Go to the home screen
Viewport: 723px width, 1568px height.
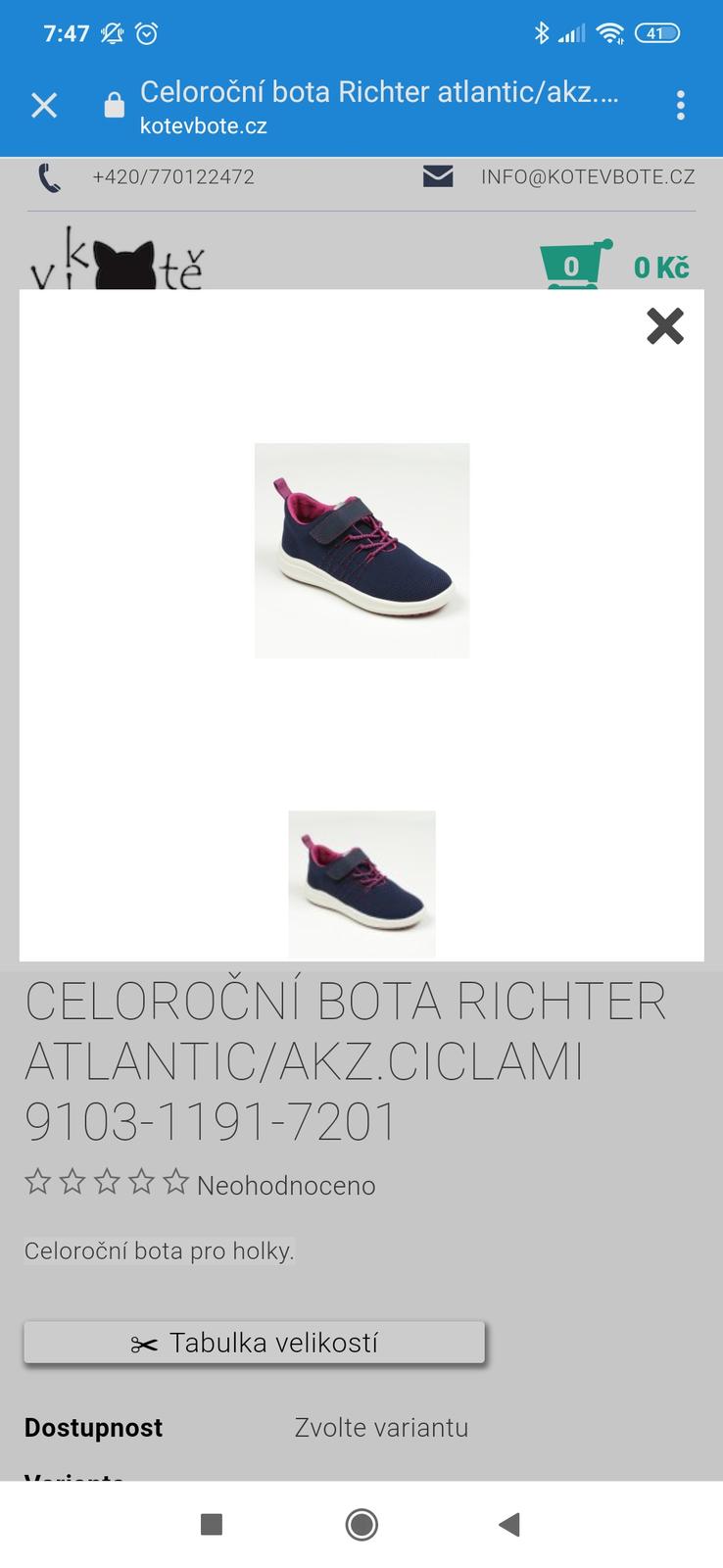pyautogui.click(x=361, y=1524)
